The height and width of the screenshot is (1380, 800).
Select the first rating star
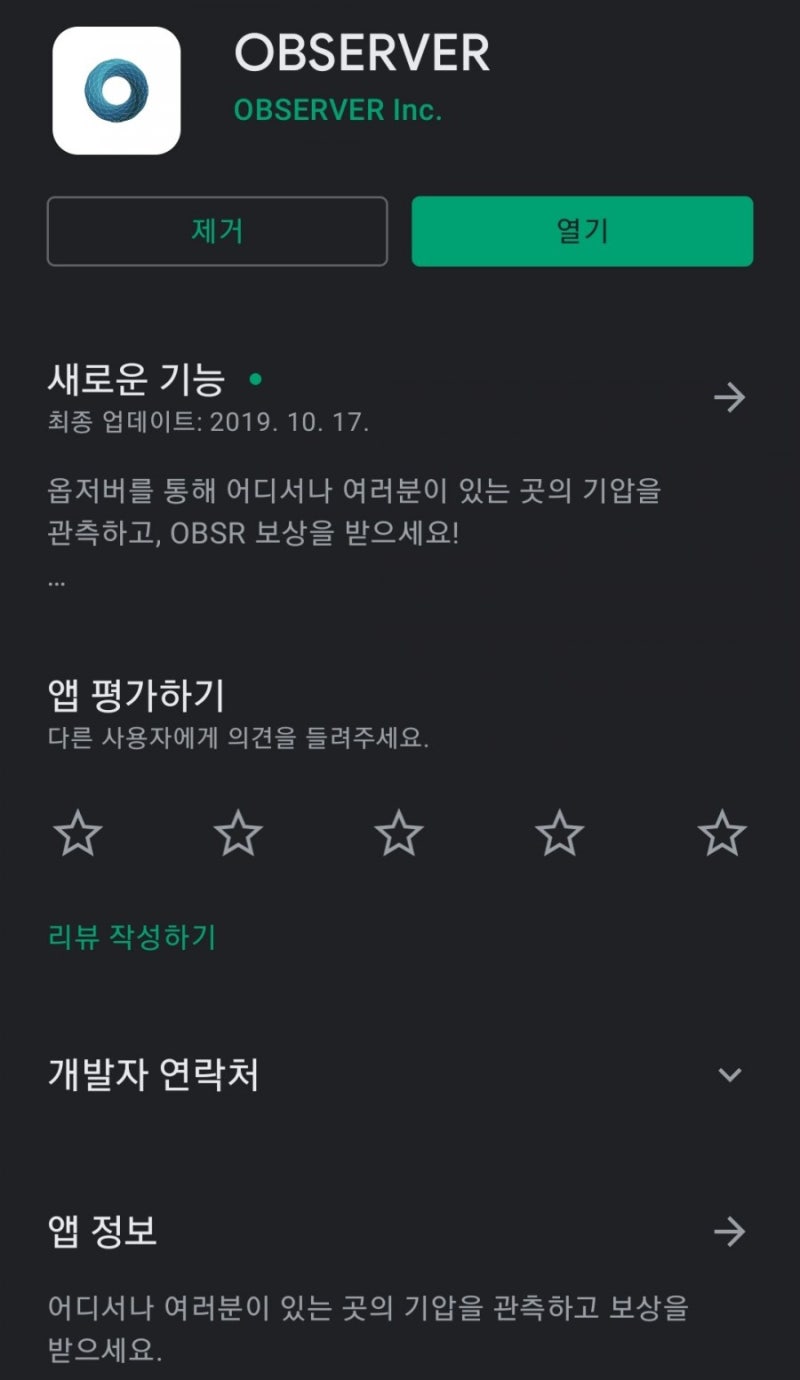click(x=80, y=833)
